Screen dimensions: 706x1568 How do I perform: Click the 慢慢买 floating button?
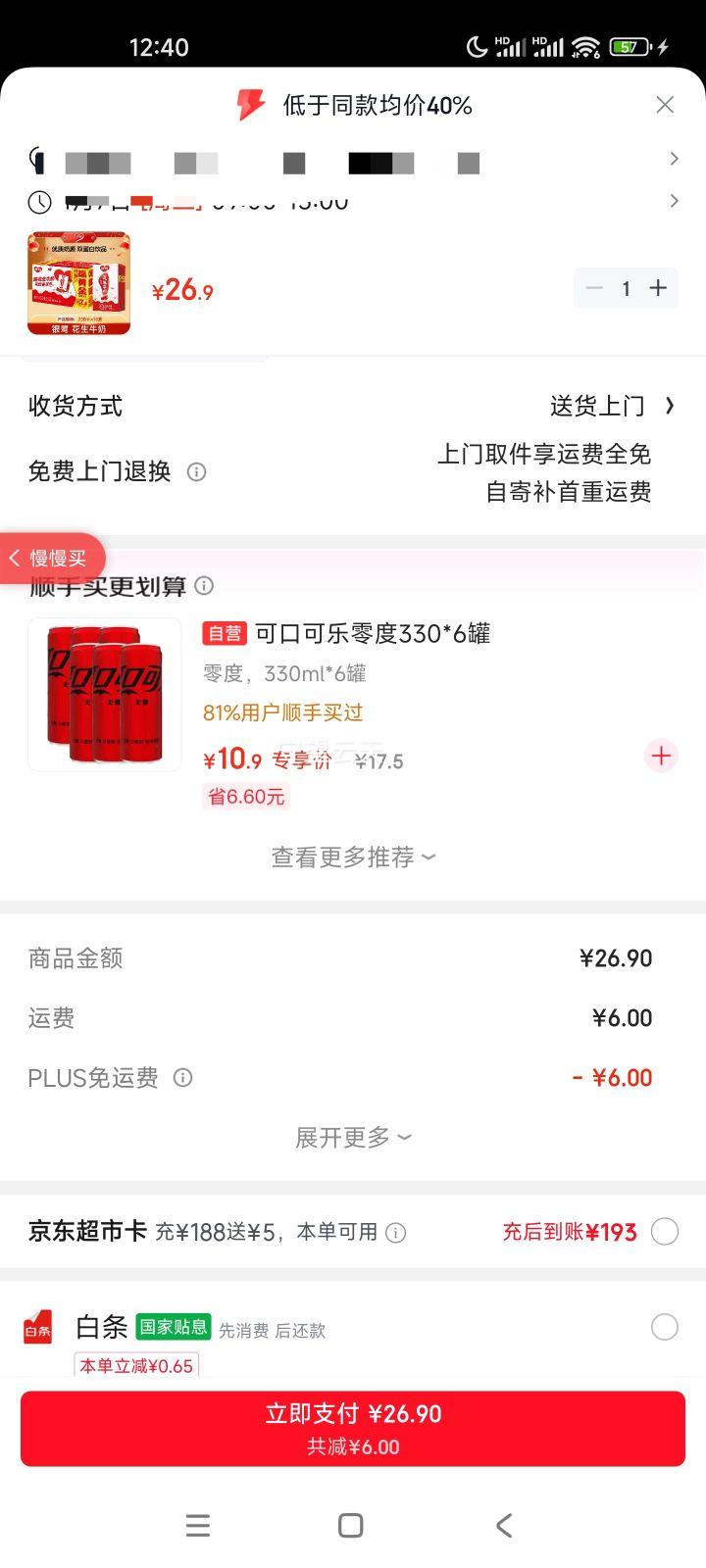pos(51,558)
